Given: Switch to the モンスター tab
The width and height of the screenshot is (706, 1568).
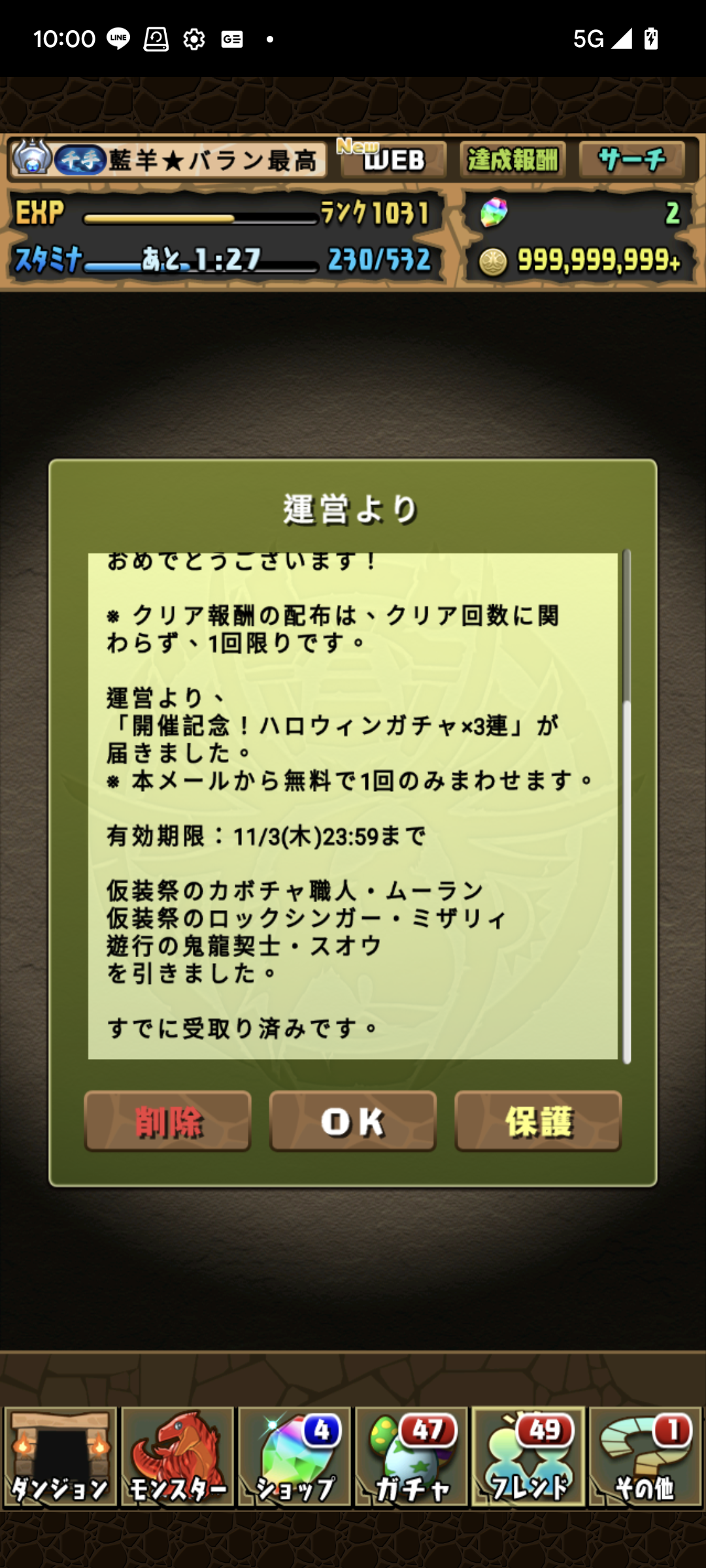Looking at the screenshot, I should coord(177,1457).
